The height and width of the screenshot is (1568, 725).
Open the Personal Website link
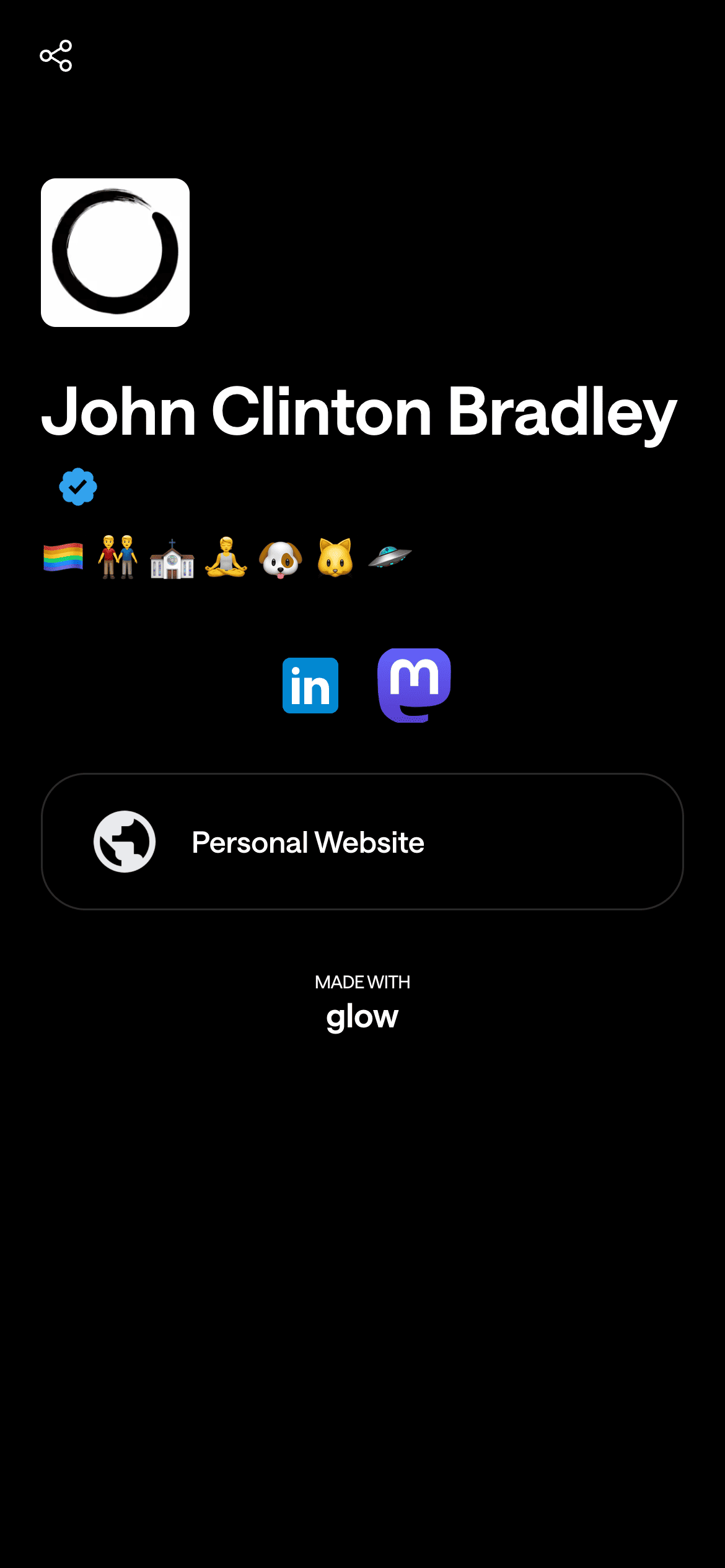point(362,842)
